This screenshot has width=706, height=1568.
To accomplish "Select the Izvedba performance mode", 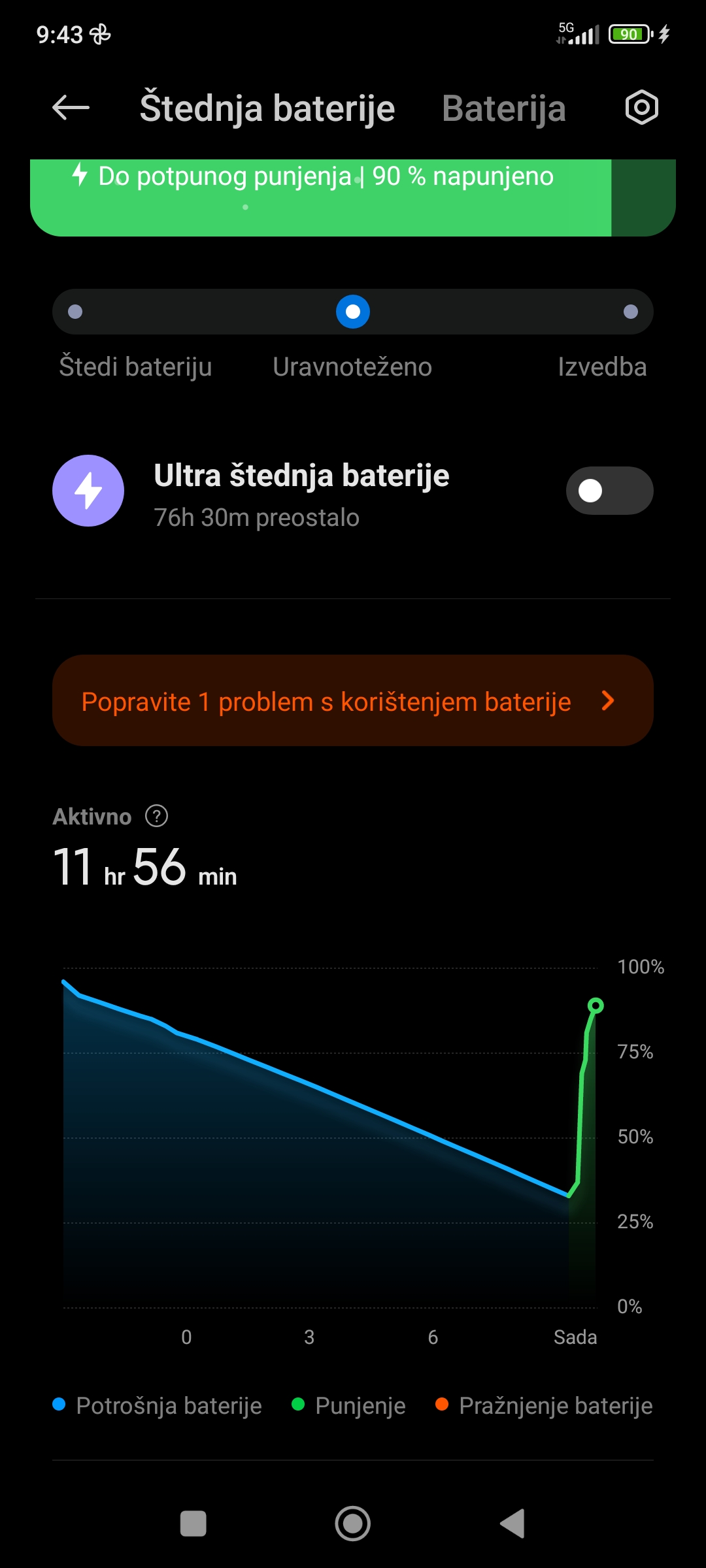I will [x=630, y=312].
